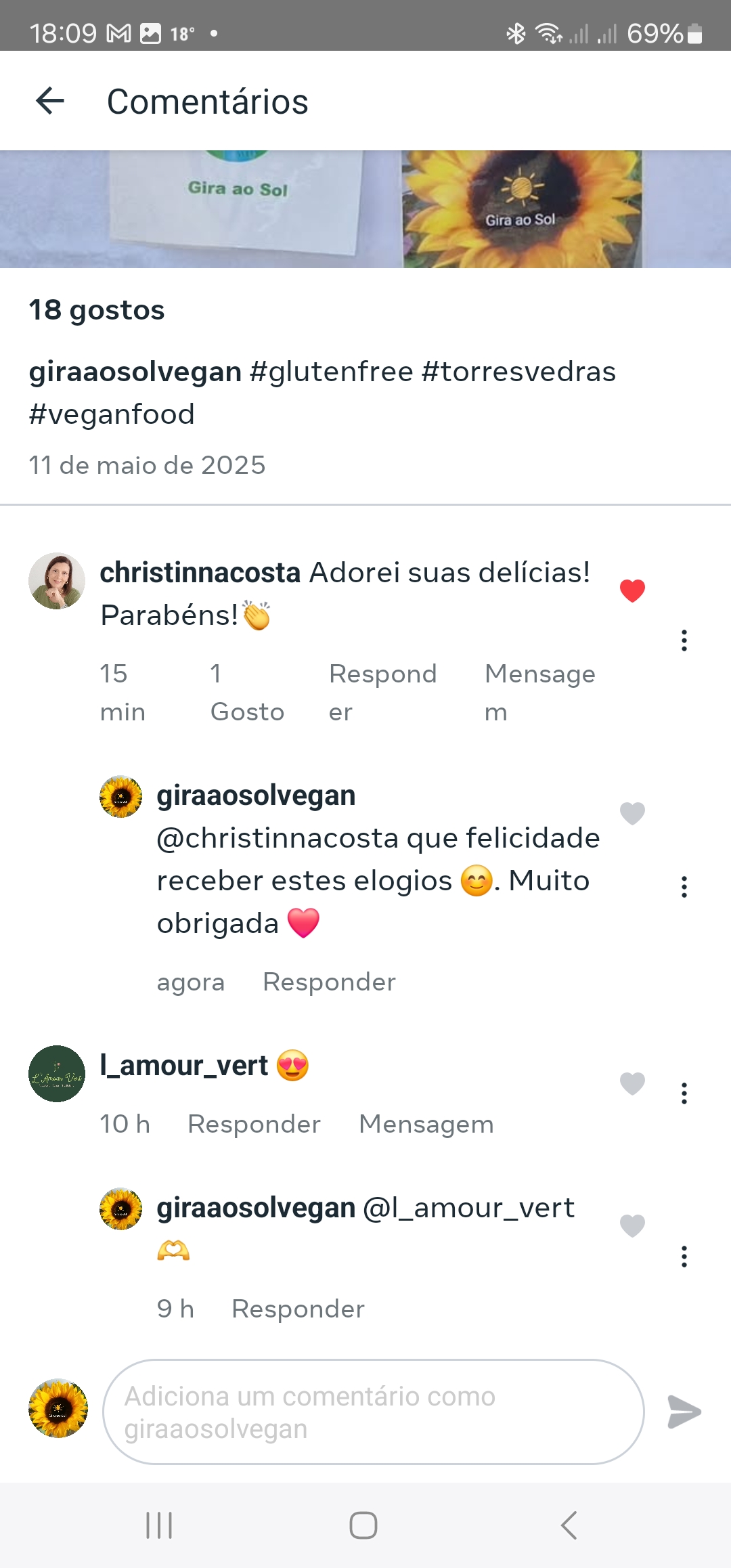Open the options menu for christinnacosta's comment
This screenshot has width=731, height=1568.
pos(684,640)
